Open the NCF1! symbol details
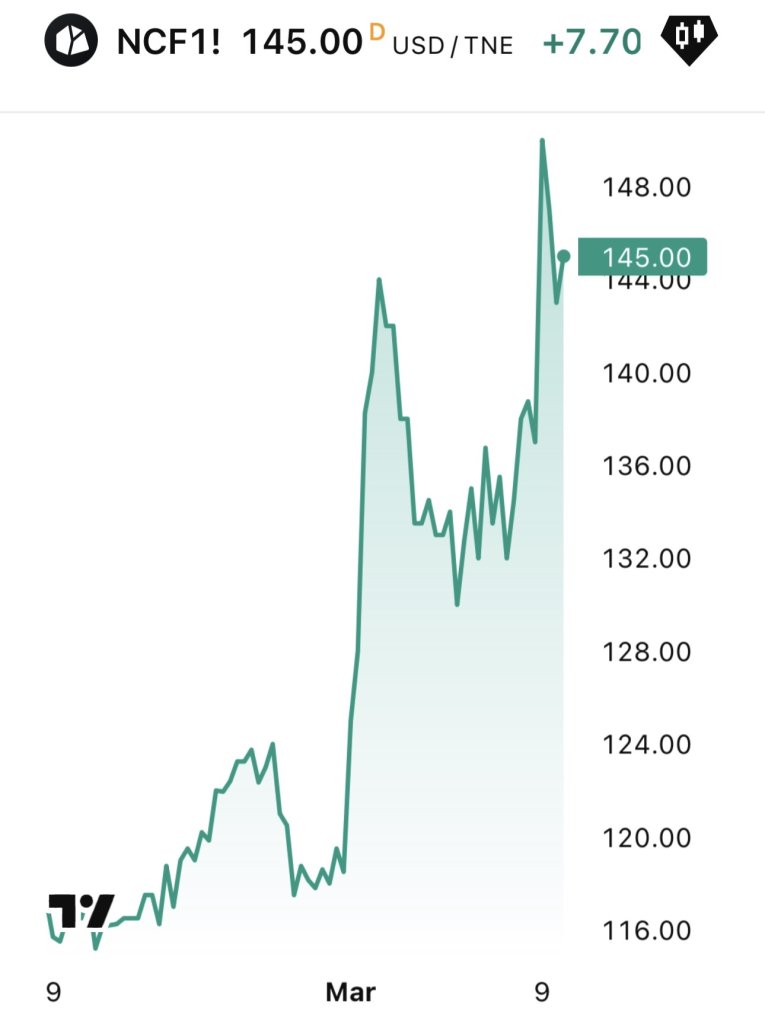 click(166, 42)
